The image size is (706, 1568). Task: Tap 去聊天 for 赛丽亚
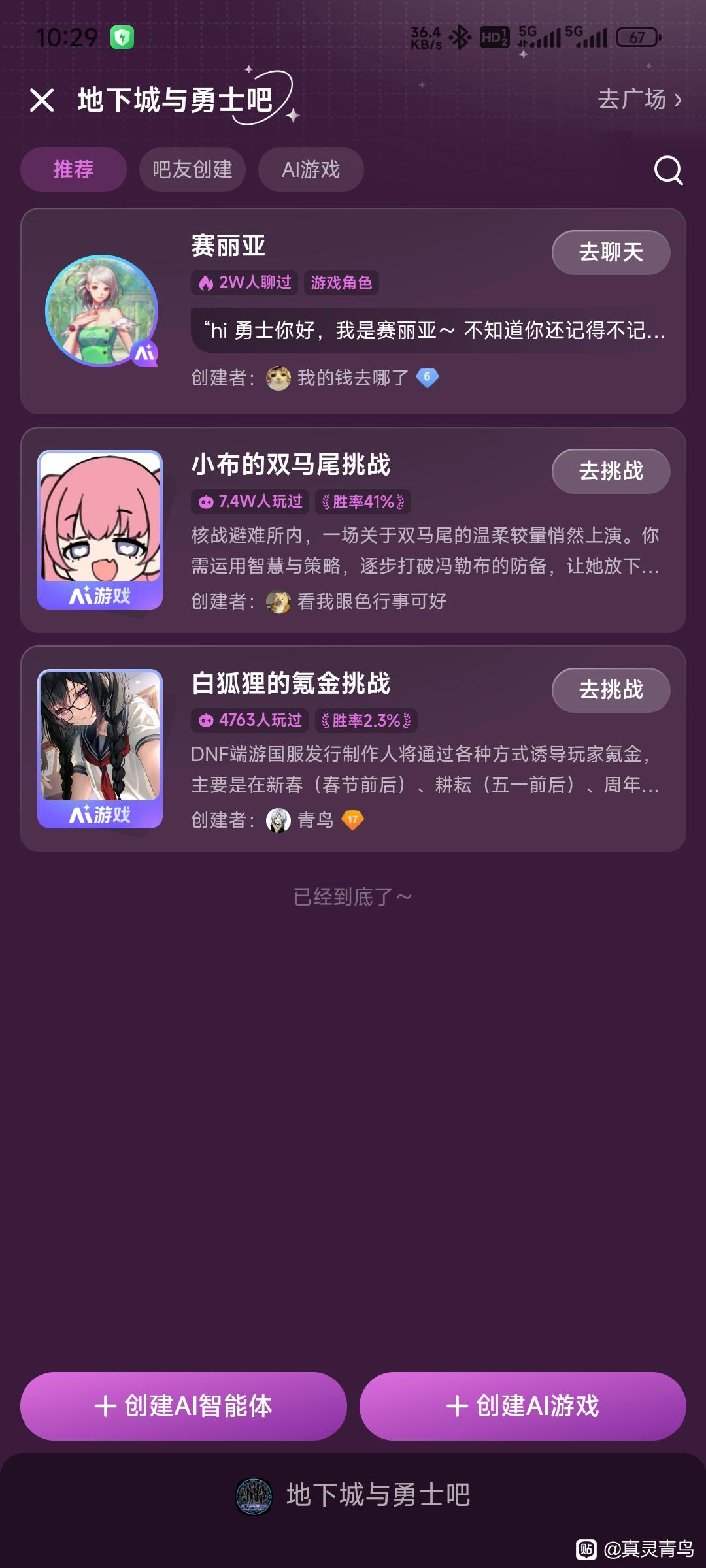tap(611, 252)
